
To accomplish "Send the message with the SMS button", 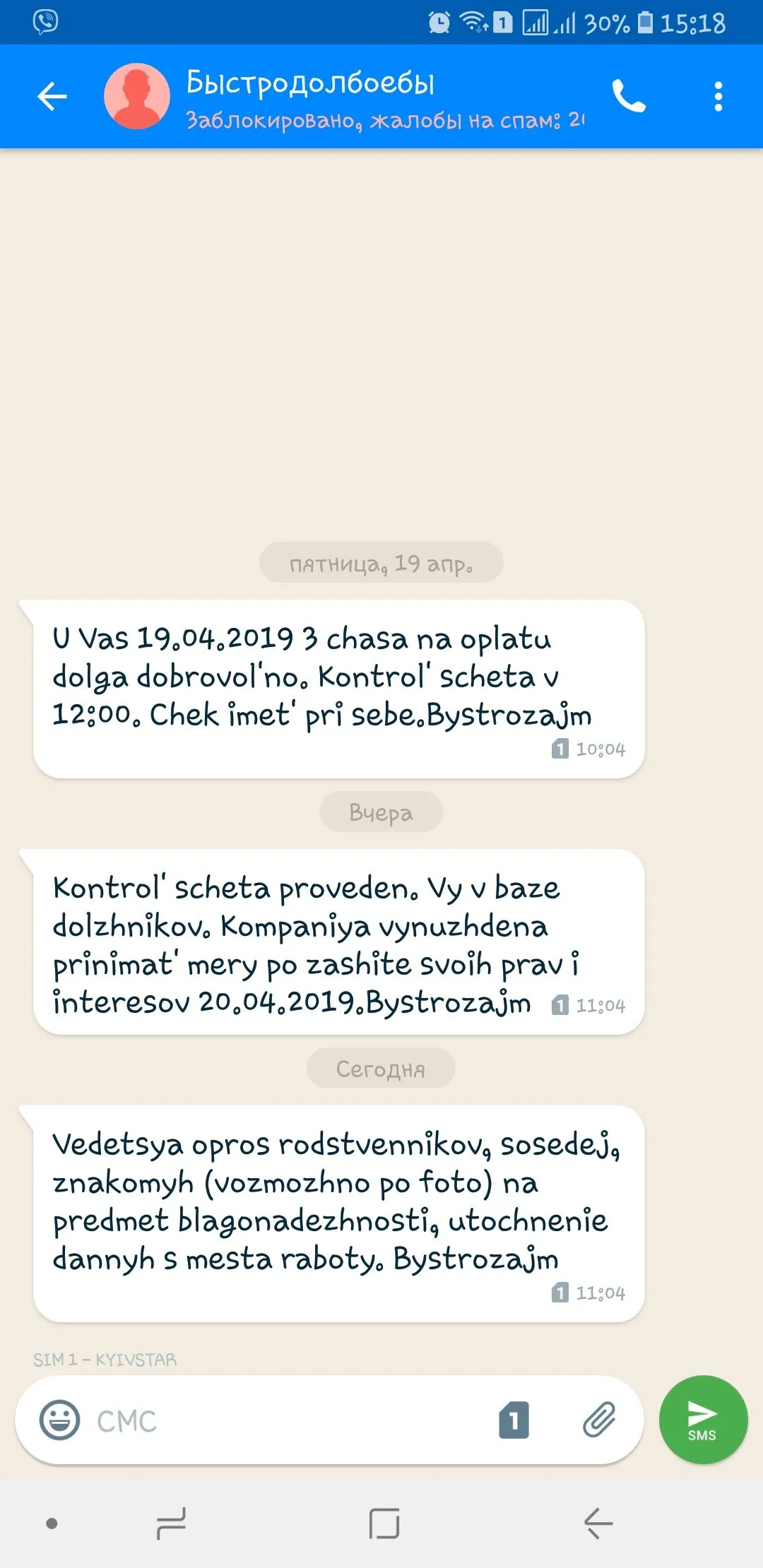I will (702, 1420).
